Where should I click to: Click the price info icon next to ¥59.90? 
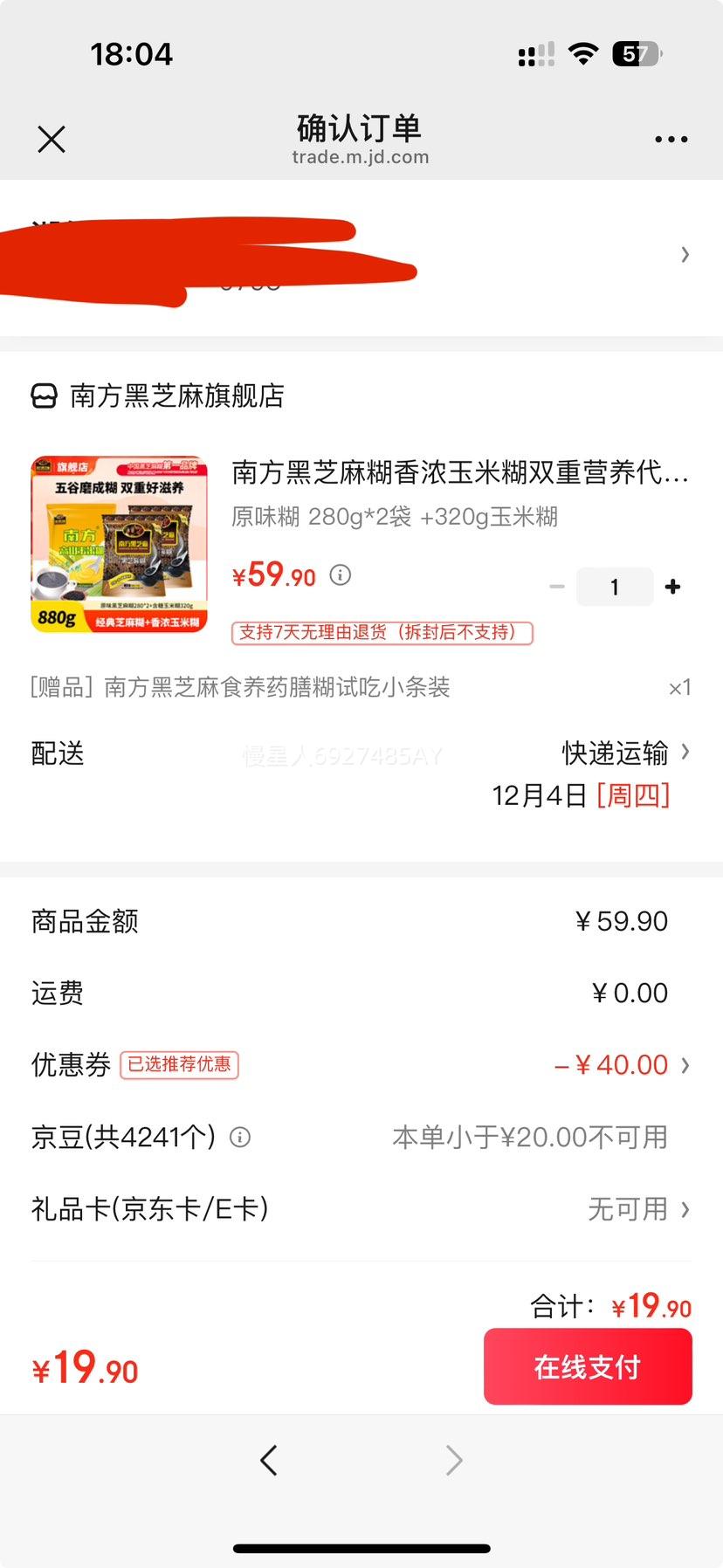(340, 575)
